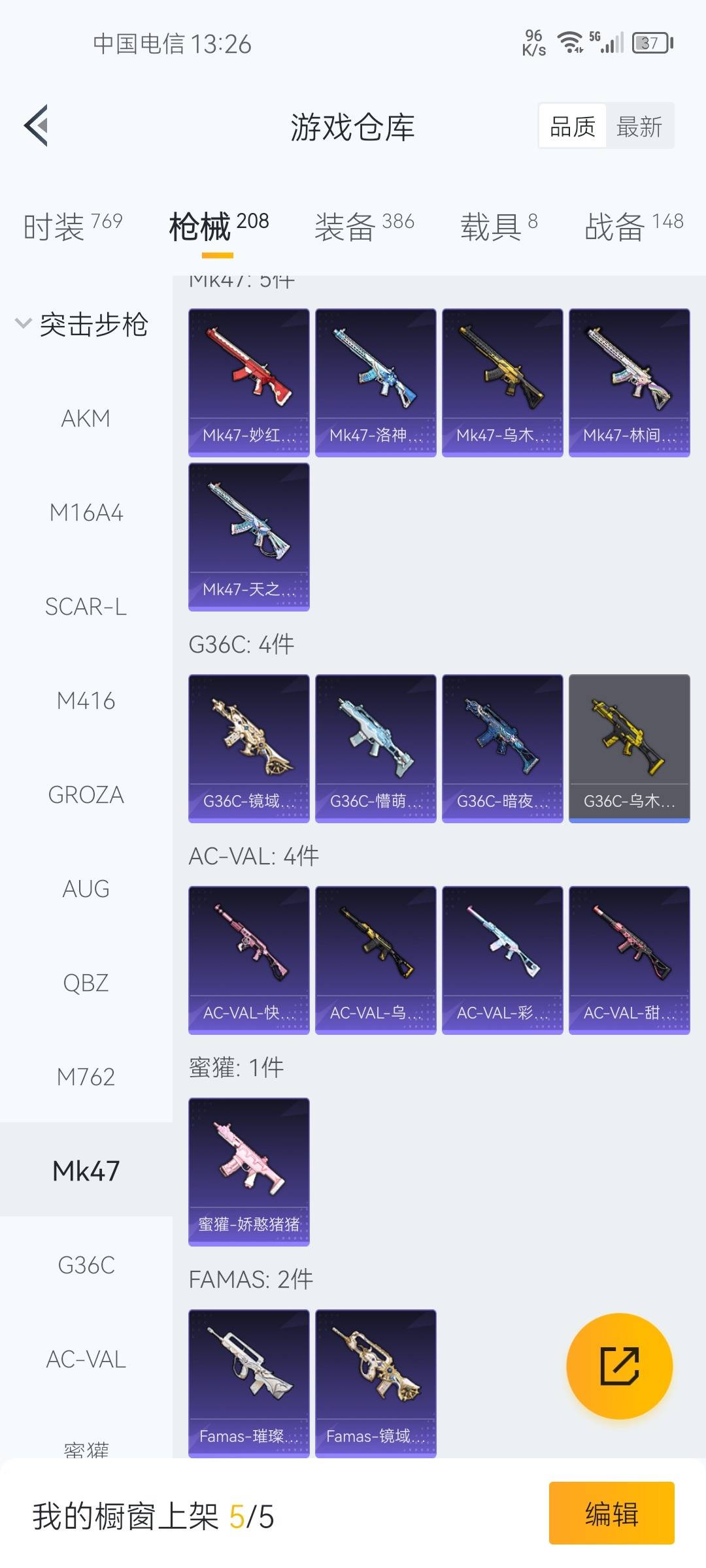
Task: Collapse the 突击步枪 category
Action: 82,325
